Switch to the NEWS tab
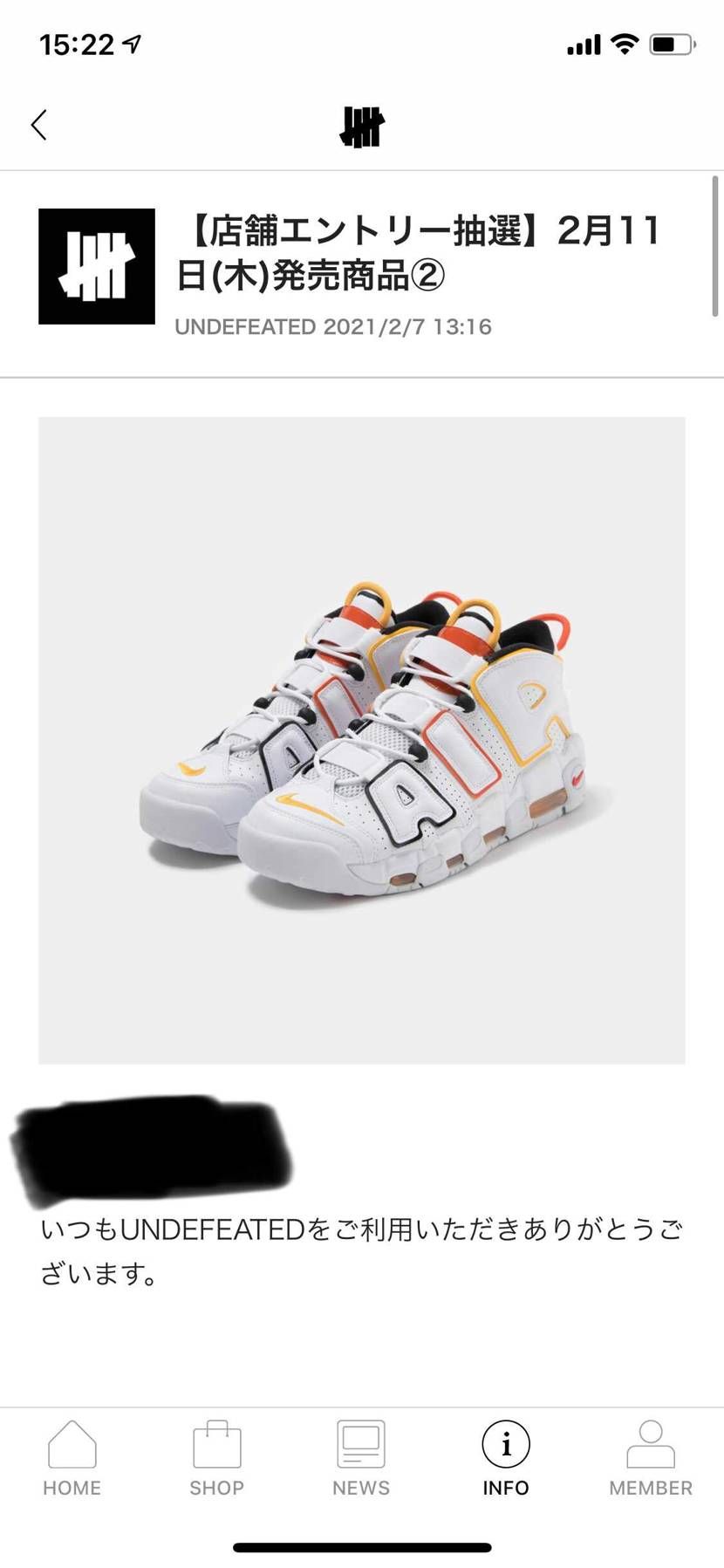724x1568 pixels. coord(361,1458)
